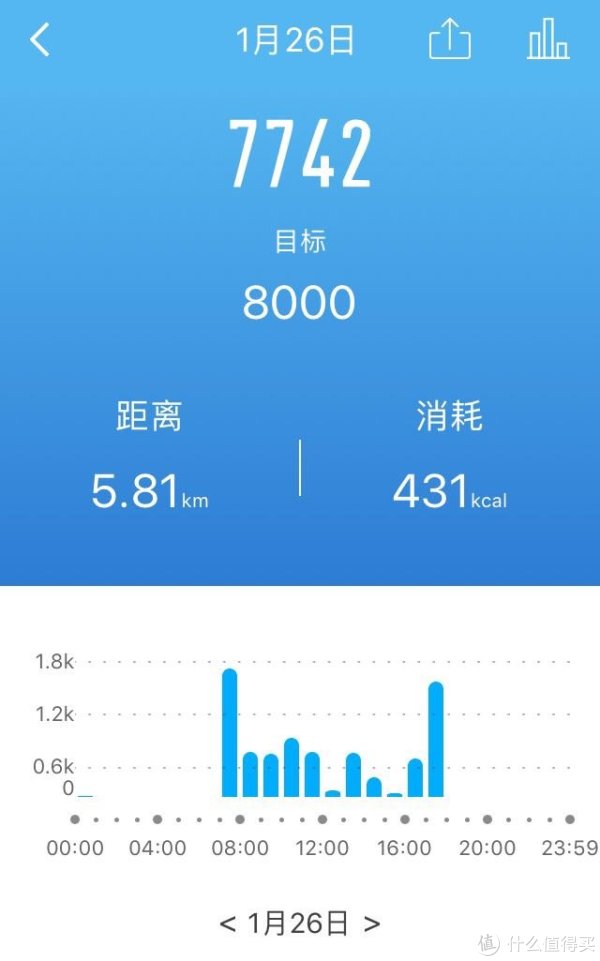Go back using the top-left arrow
The image size is (600, 961).
(x=40, y=40)
